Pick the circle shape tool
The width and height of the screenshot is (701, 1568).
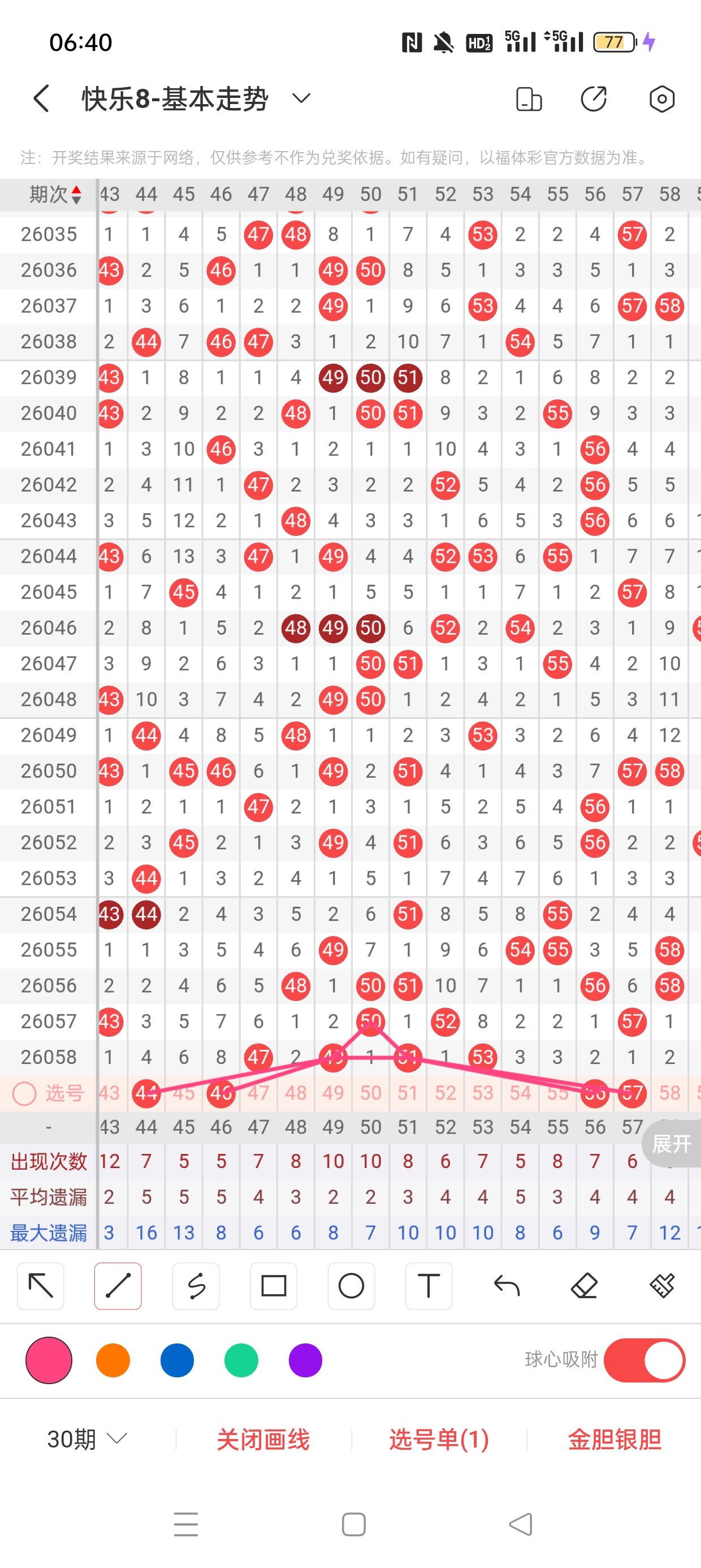coord(351,1286)
